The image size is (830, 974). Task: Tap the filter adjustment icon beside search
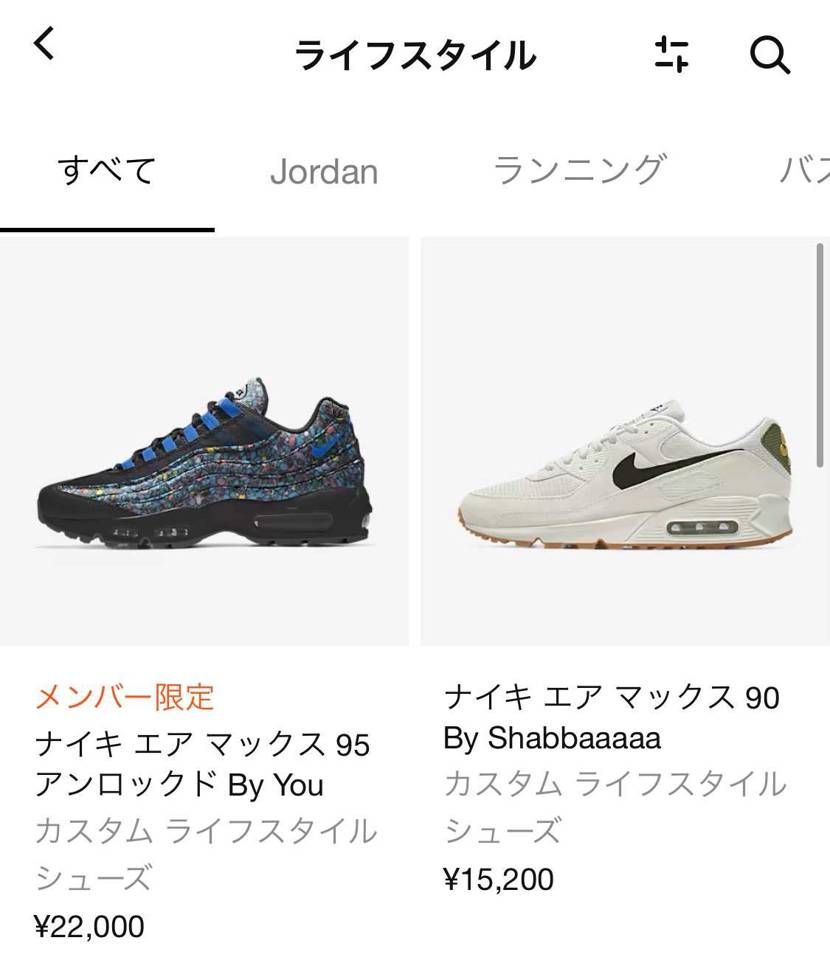pos(672,56)
